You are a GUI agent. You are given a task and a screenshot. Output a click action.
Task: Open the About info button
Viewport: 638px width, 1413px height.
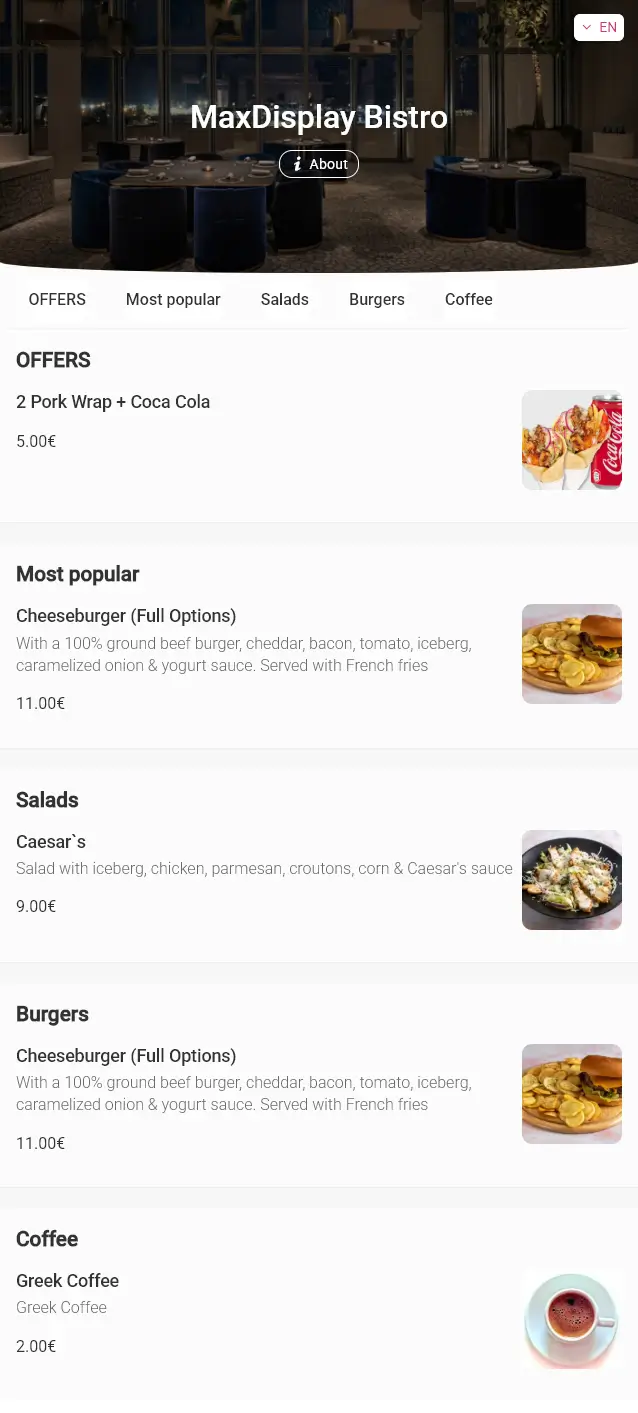pos(319,164)
